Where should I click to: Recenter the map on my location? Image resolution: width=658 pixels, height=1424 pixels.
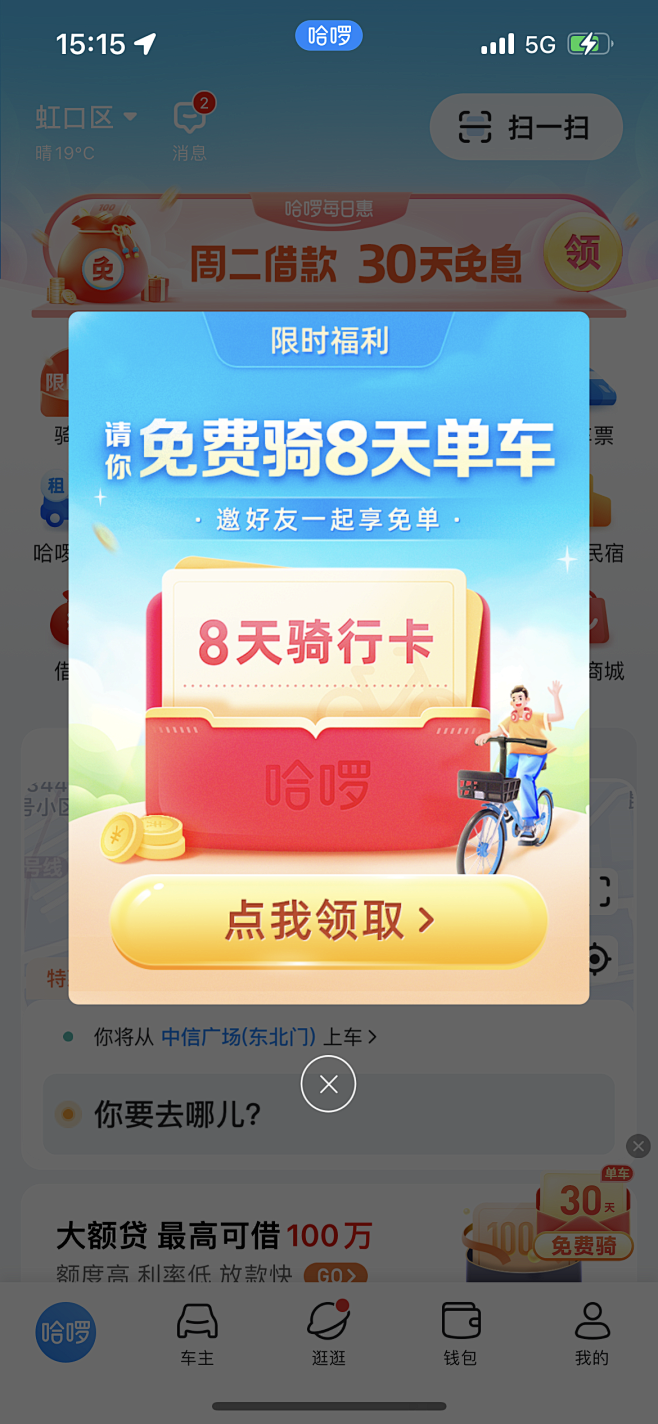pos(596,958)
